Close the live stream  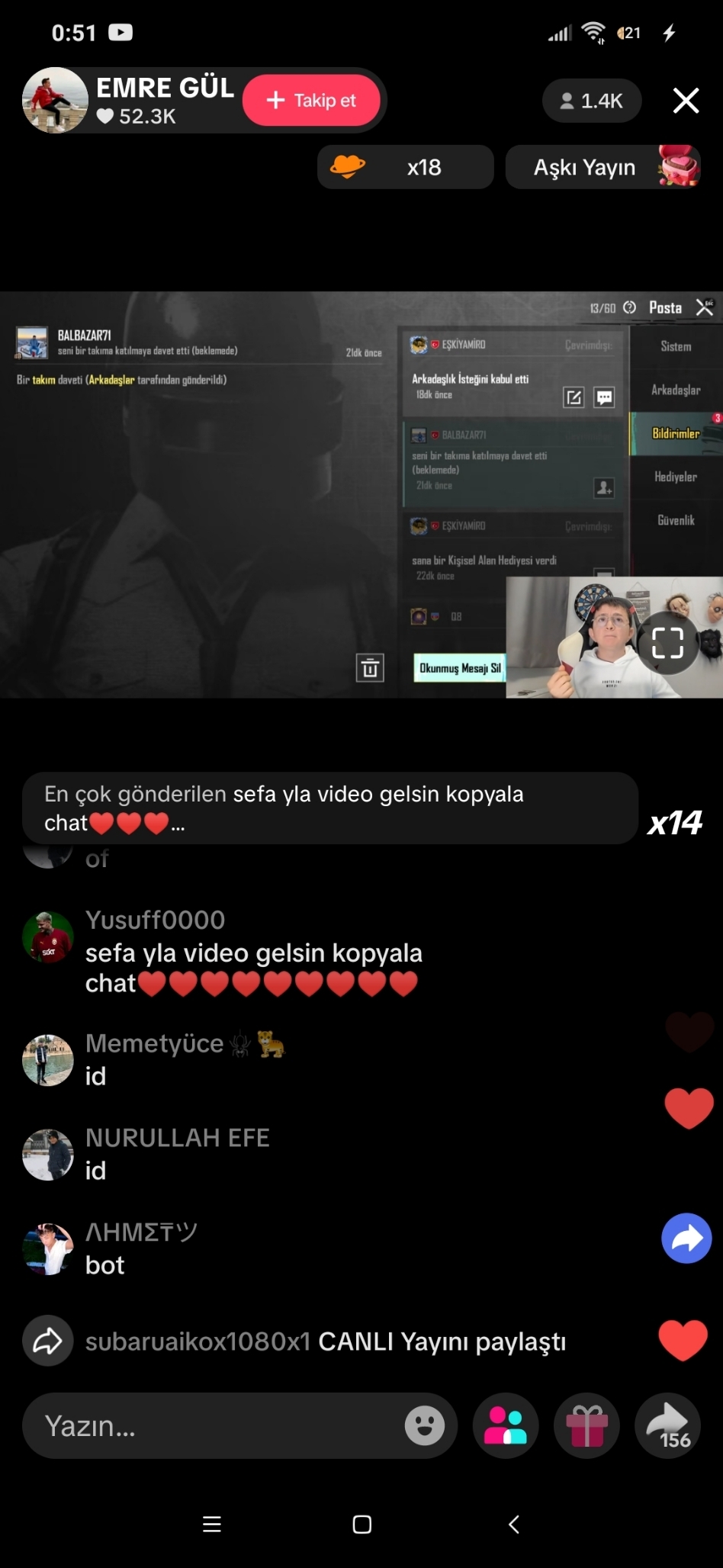click(x=686, y=101)
